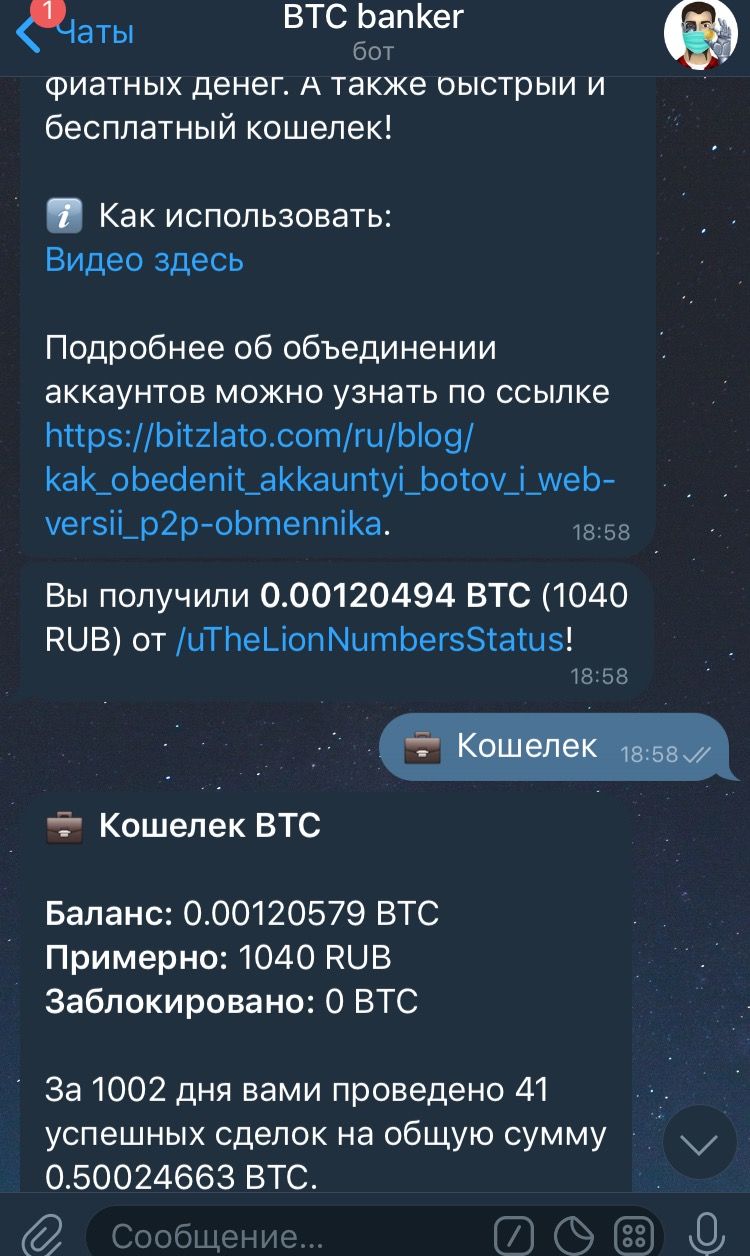This screenshot has height=1256, width=750.
Task: Focus the Сообщение text field
Action: coord(290,1236)
